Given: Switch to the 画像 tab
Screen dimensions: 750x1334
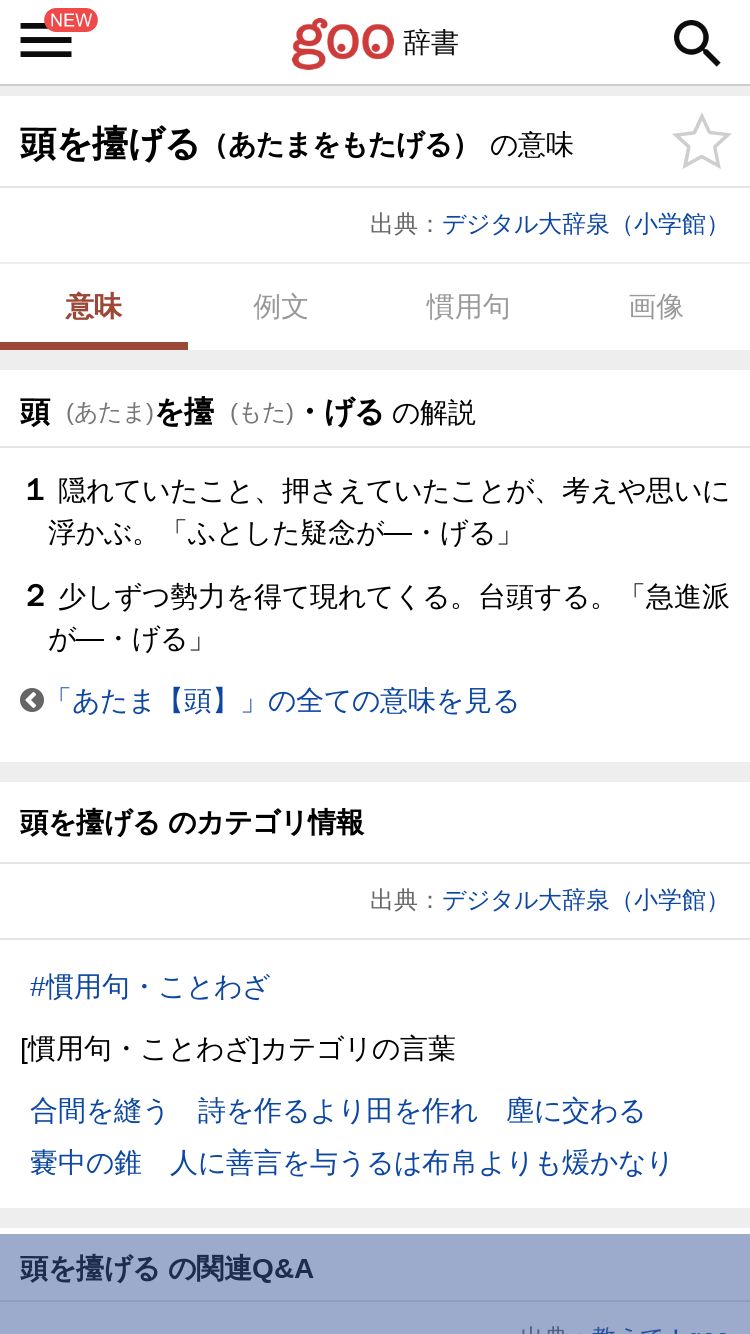Looking at the screenshot, I should [x=656, y=307].
